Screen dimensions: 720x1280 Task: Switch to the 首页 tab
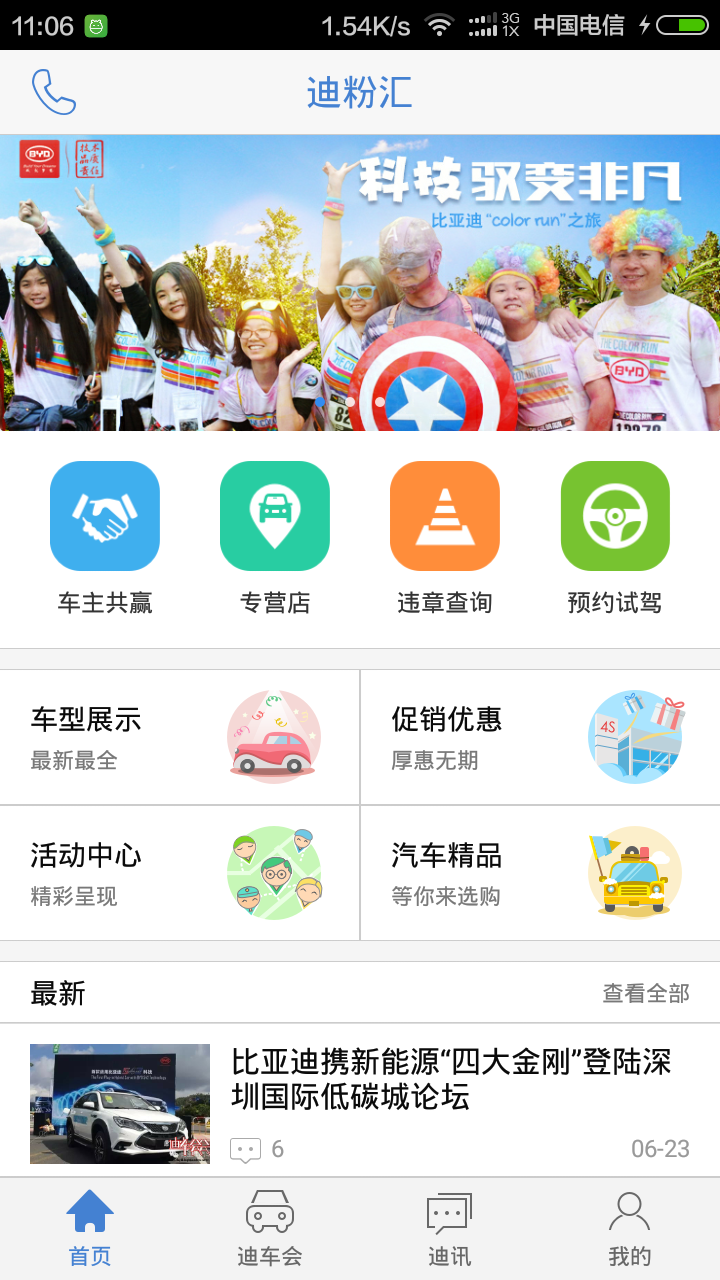click(90, 1228)
